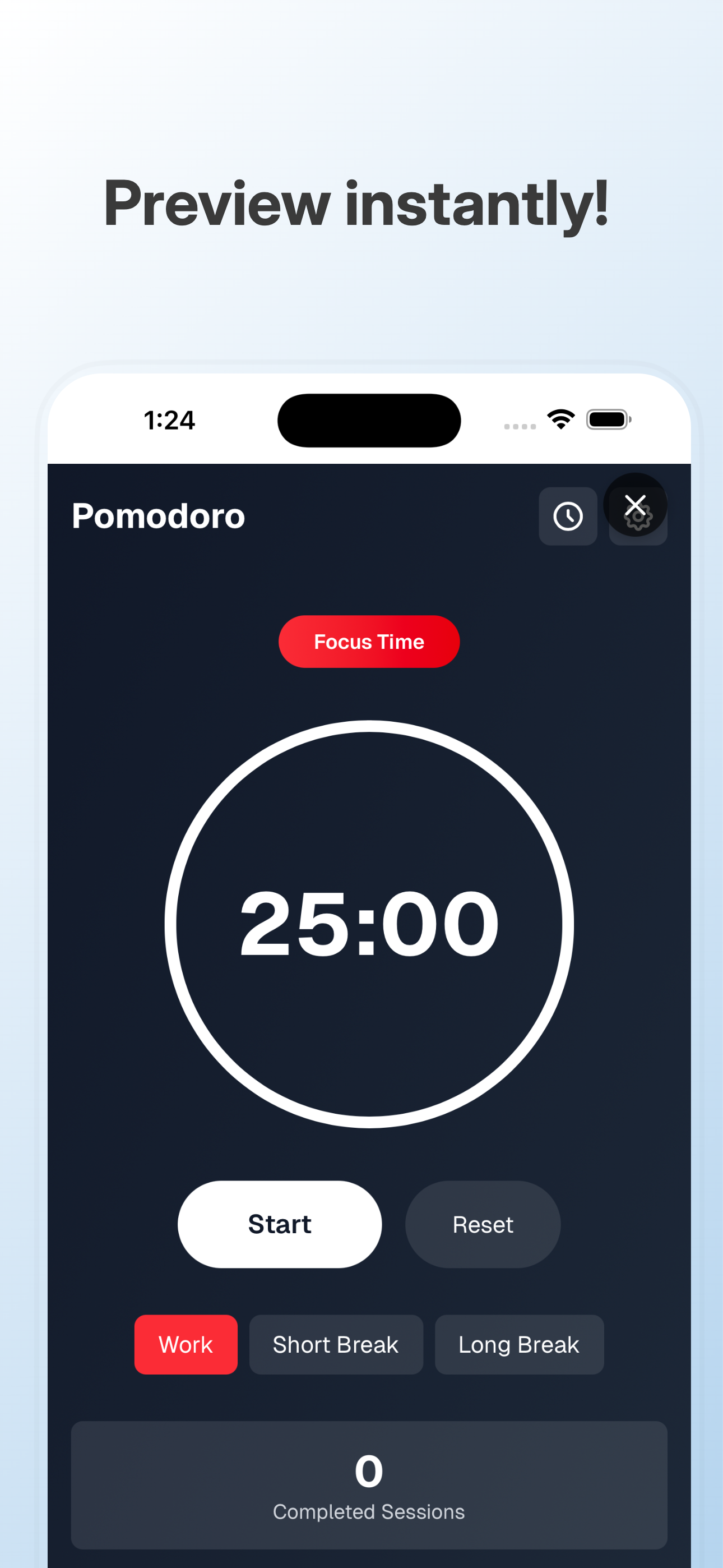Viewport: 723px width, 1568px height.
Task: Select the Work mode
Action: pyautogui.click(x=186, y=1345)
